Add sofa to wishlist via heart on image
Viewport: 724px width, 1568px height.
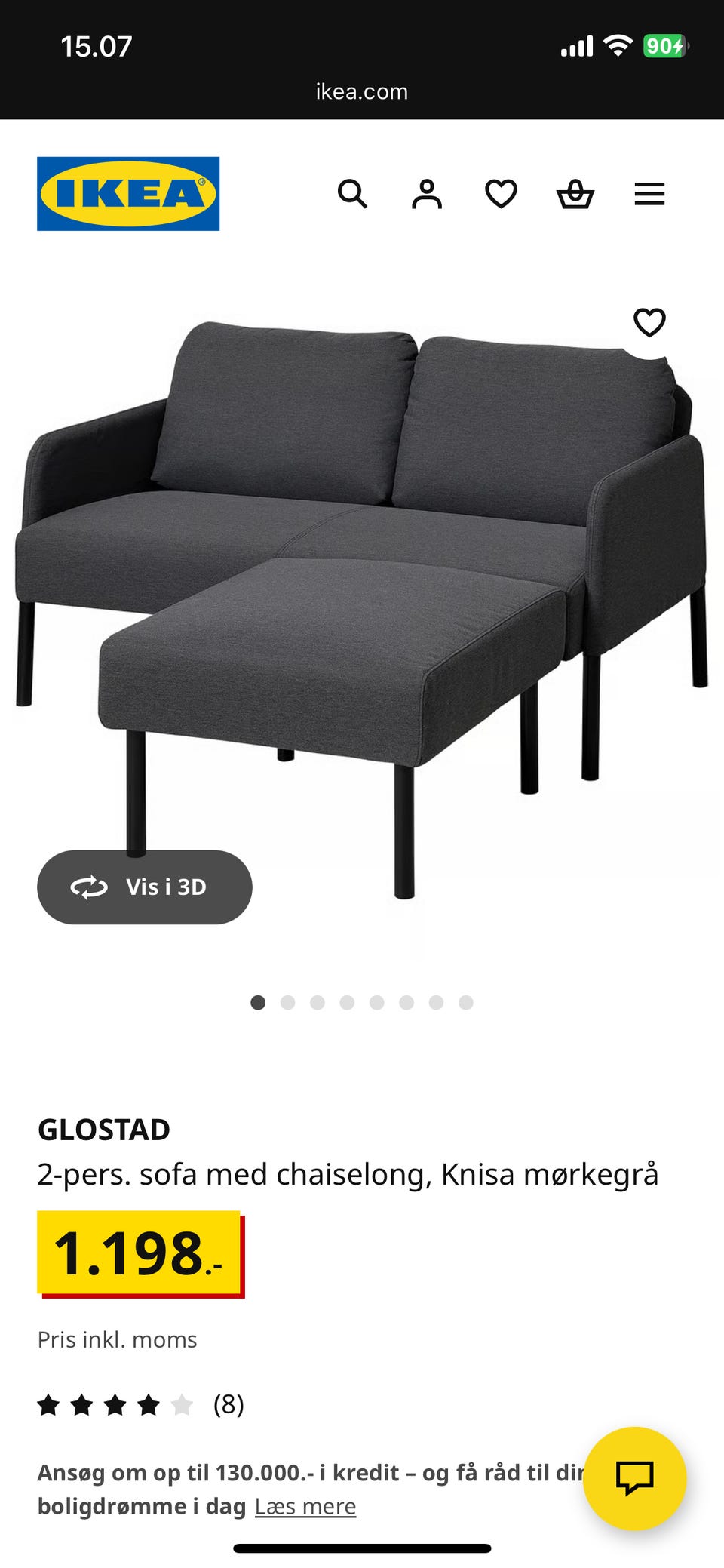[649, 323]
